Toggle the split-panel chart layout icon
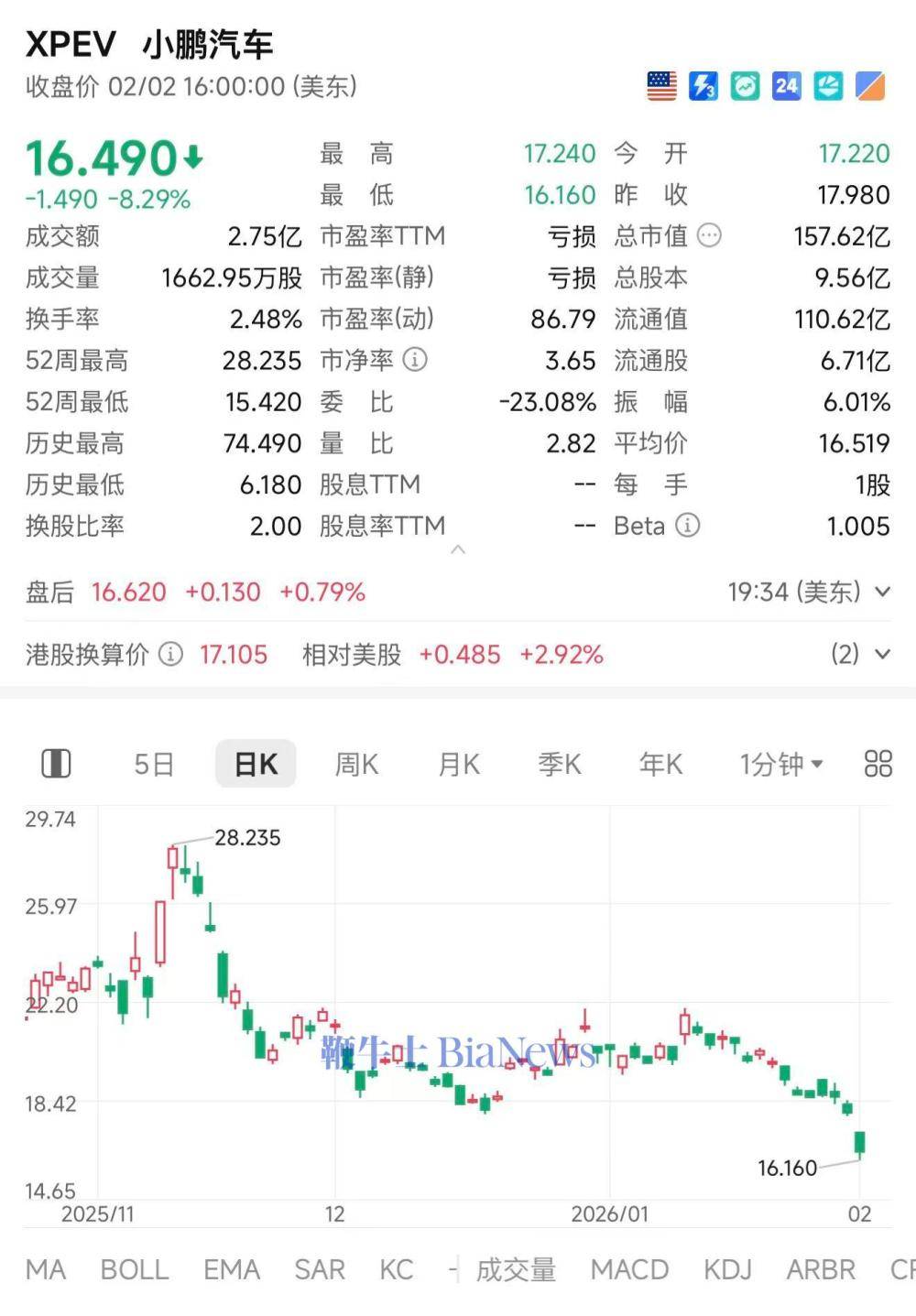 click(57, 764)
